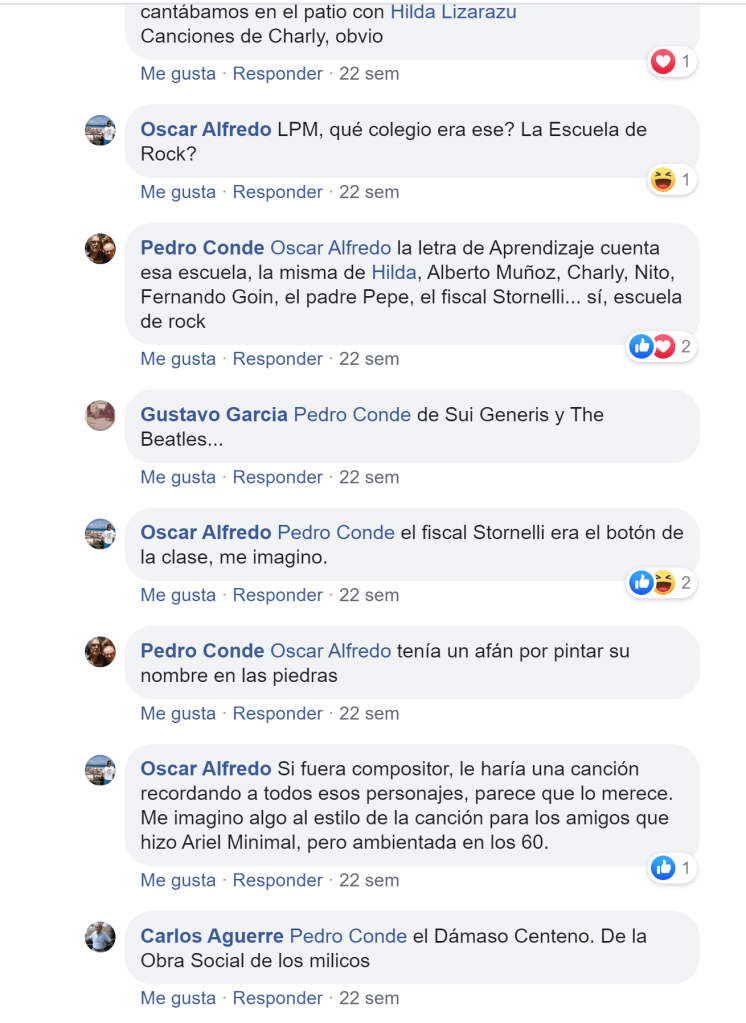Like Gustavo Garcia's Sui Generis comment
The image size is (746, 1023).
tap(178, 477)
